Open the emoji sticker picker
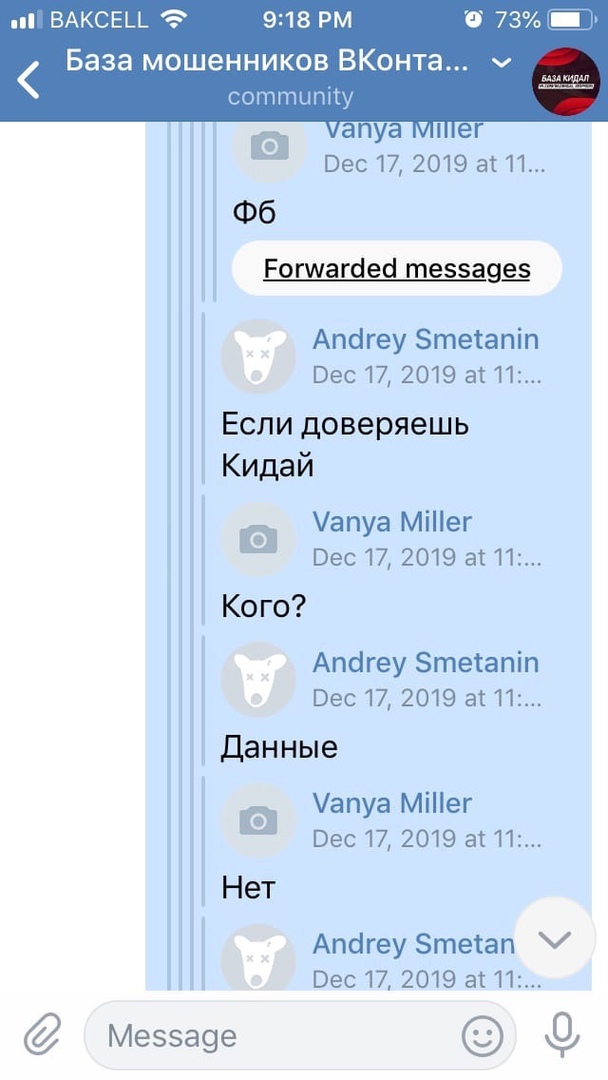 pyautogui.click(x=482, y=1036)
